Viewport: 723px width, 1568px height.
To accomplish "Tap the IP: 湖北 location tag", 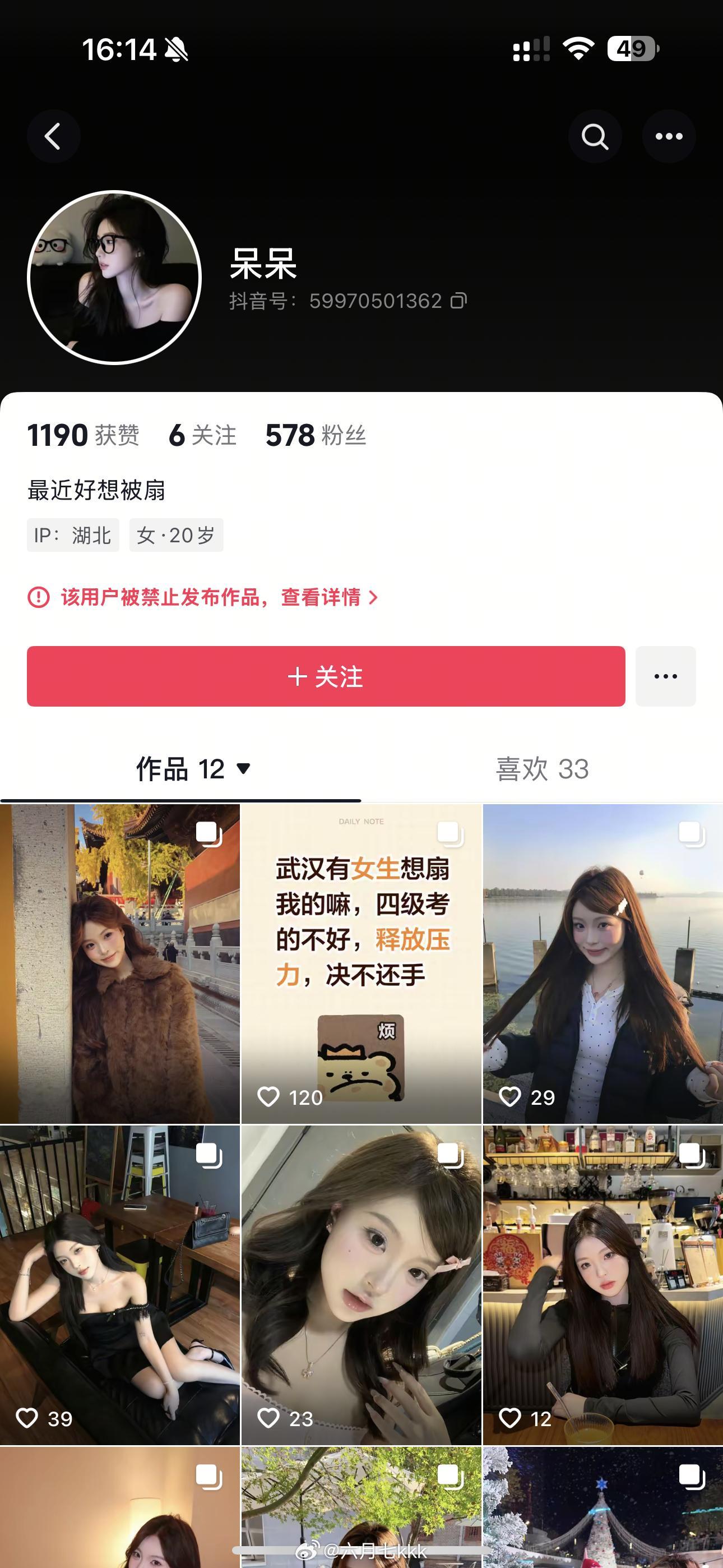I will 72,534.
